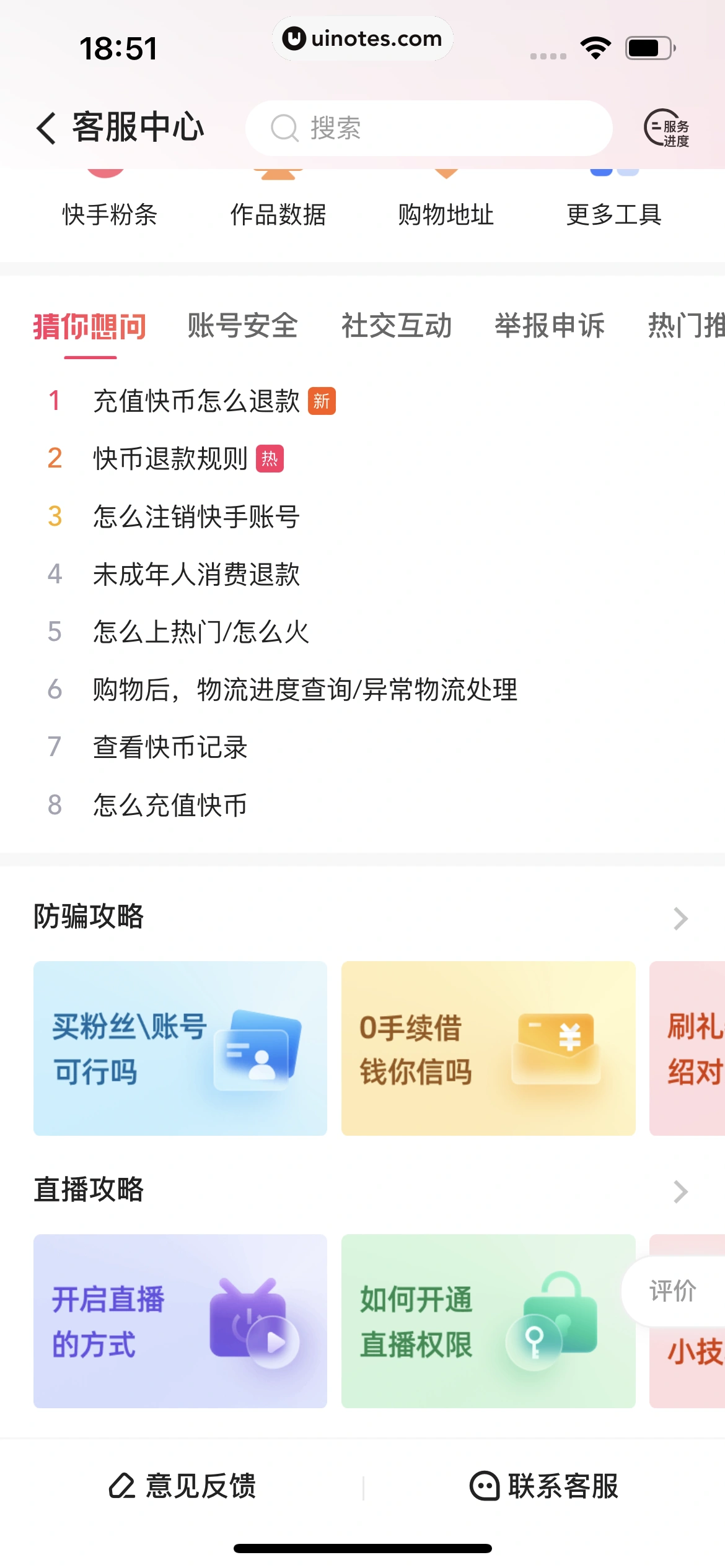Open 服务进度 icon
Viewport: 725px width, 1568px height.
(667, 128)
